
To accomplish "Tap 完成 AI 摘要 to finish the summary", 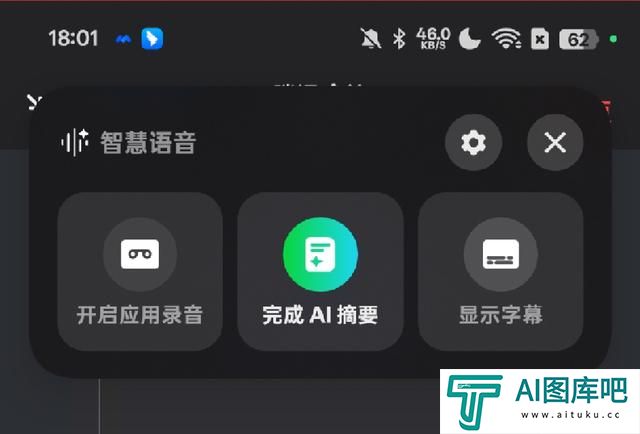I will (x=320, y=271).
